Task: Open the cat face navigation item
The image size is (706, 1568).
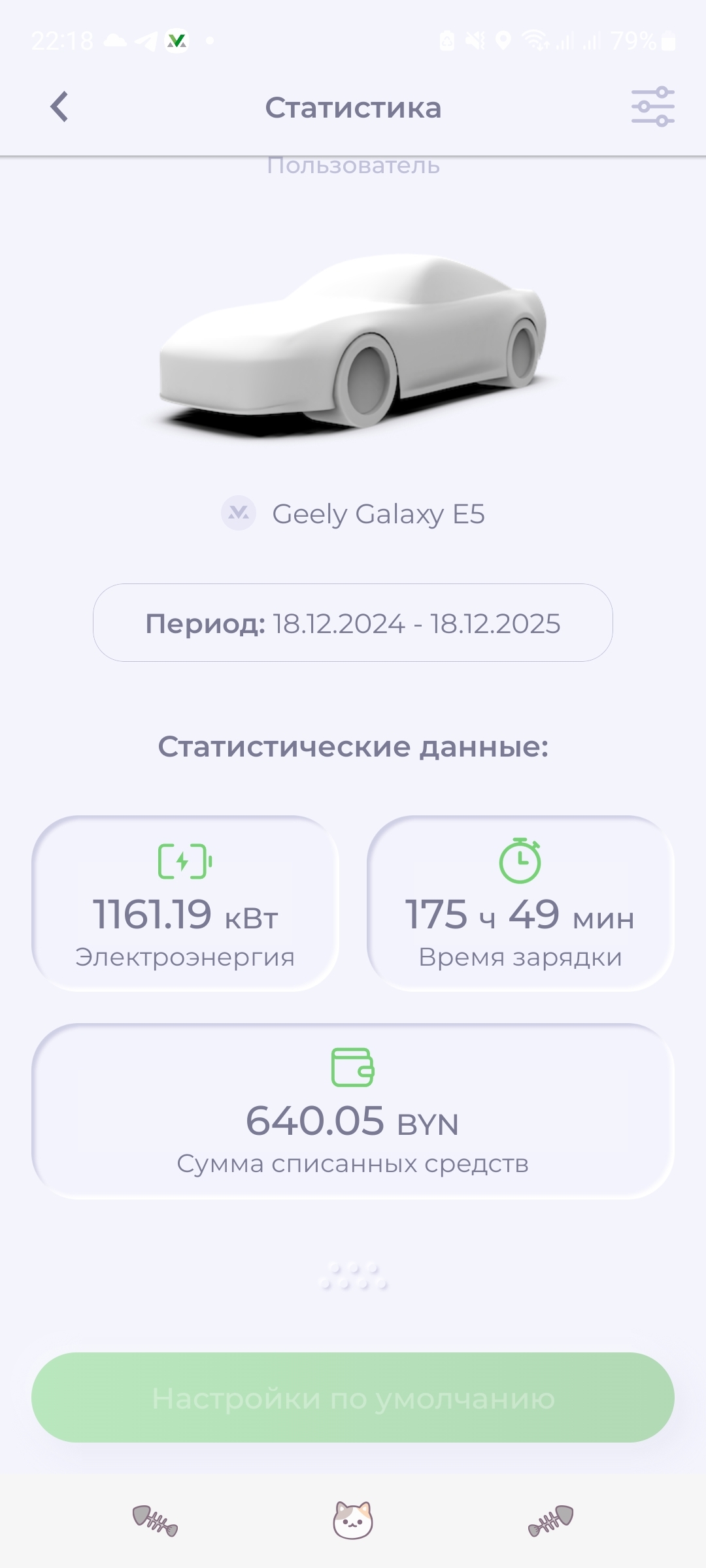Action: [x=353, y=1520]
